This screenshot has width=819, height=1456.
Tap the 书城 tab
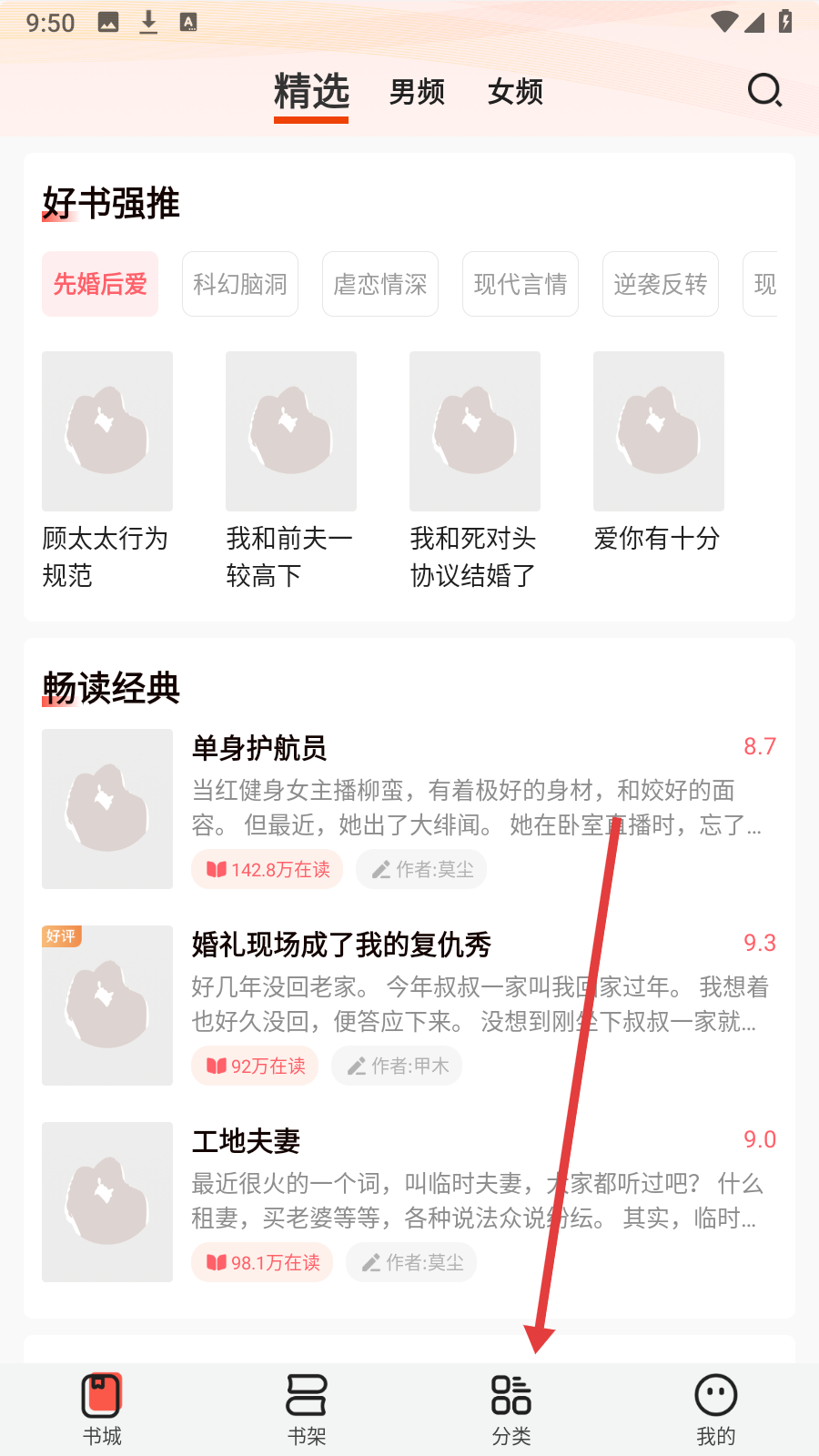point(102,1409)
